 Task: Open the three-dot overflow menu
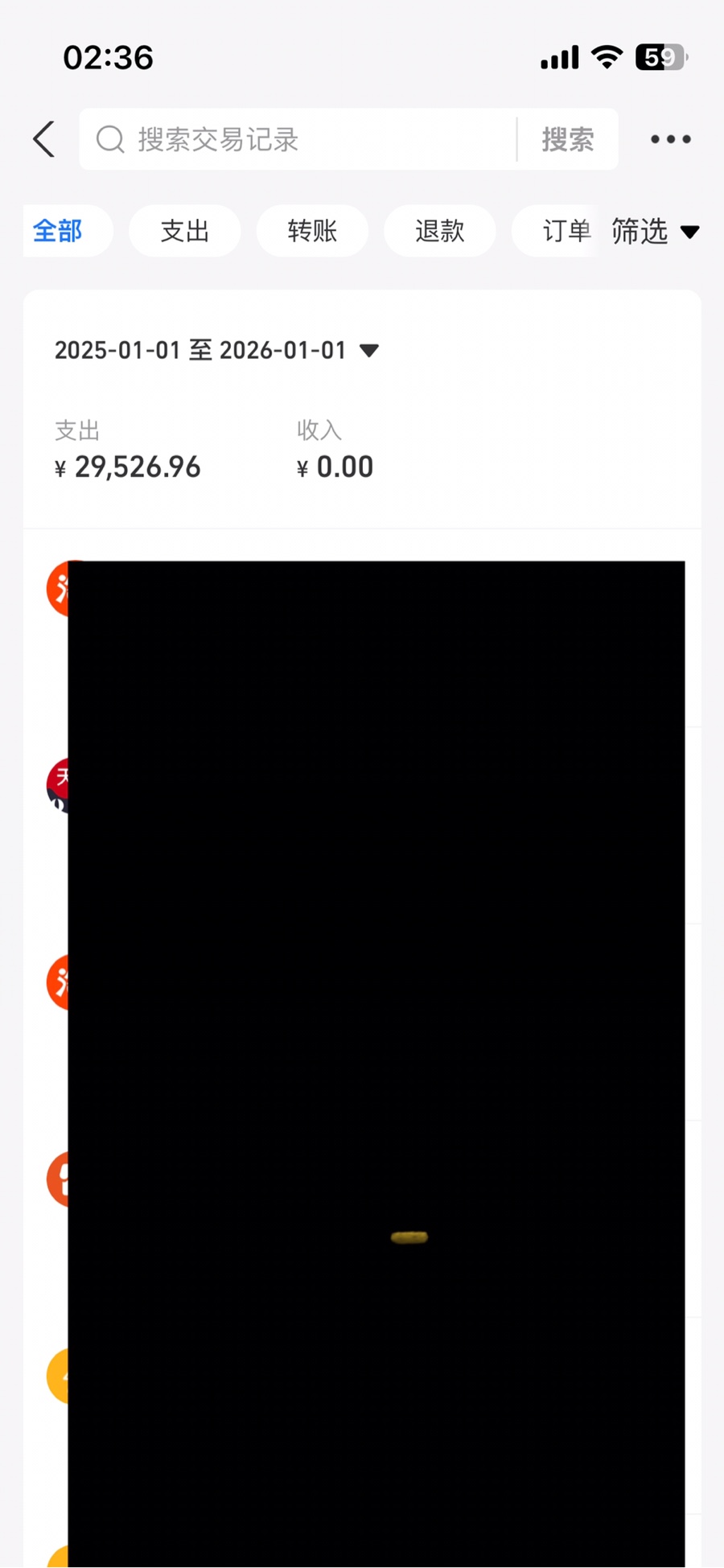670,139
